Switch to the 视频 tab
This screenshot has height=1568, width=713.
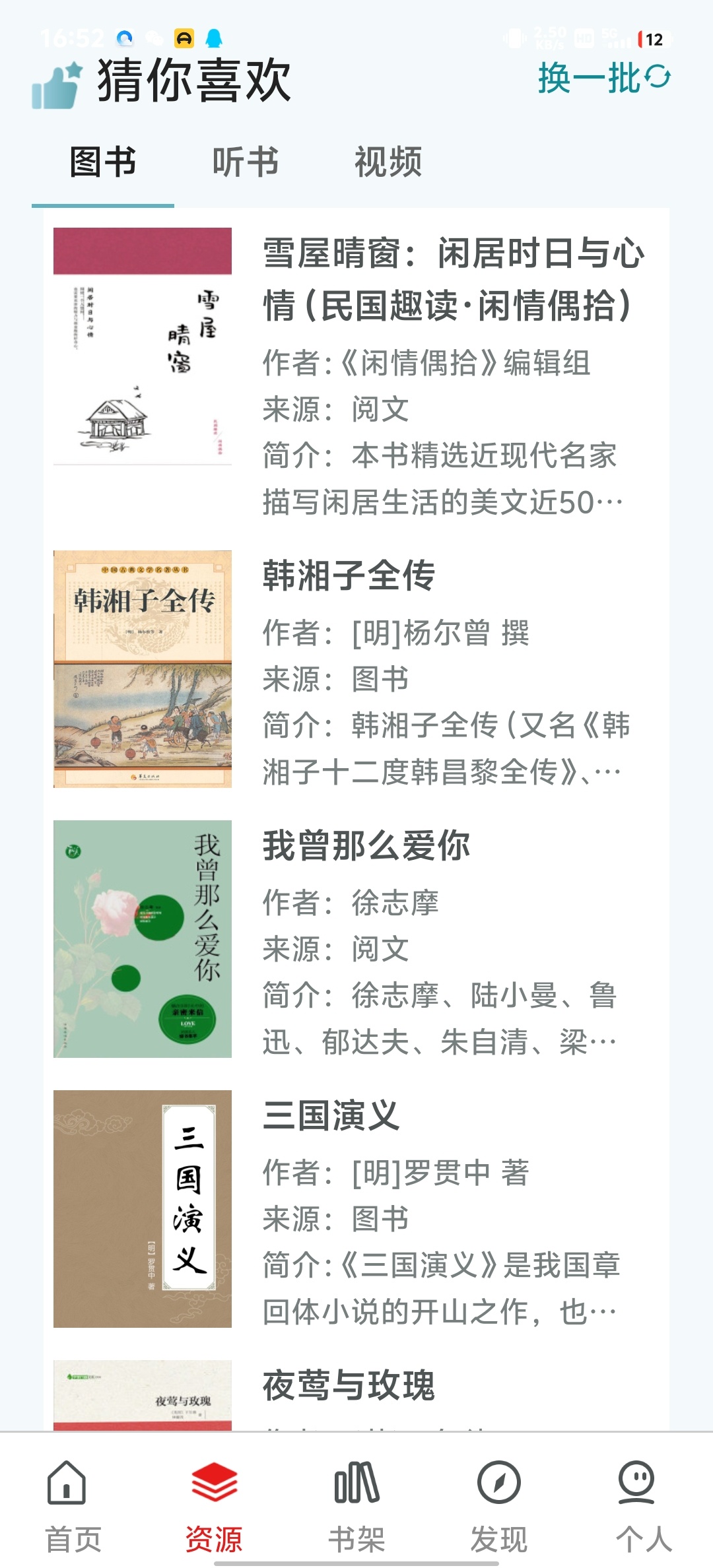pos(388,162)
